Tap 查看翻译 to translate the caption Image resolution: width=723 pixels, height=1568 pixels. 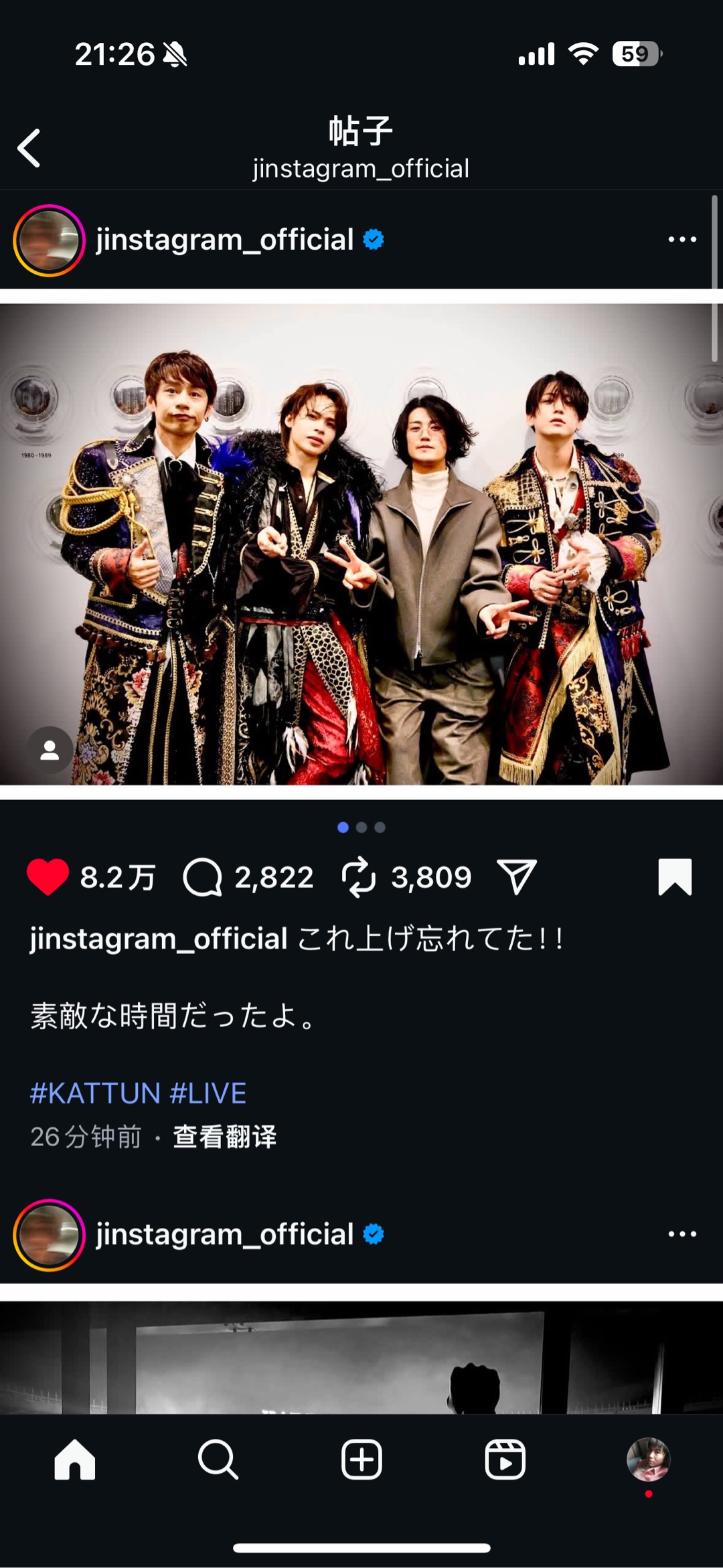[x=224, y=1137]
